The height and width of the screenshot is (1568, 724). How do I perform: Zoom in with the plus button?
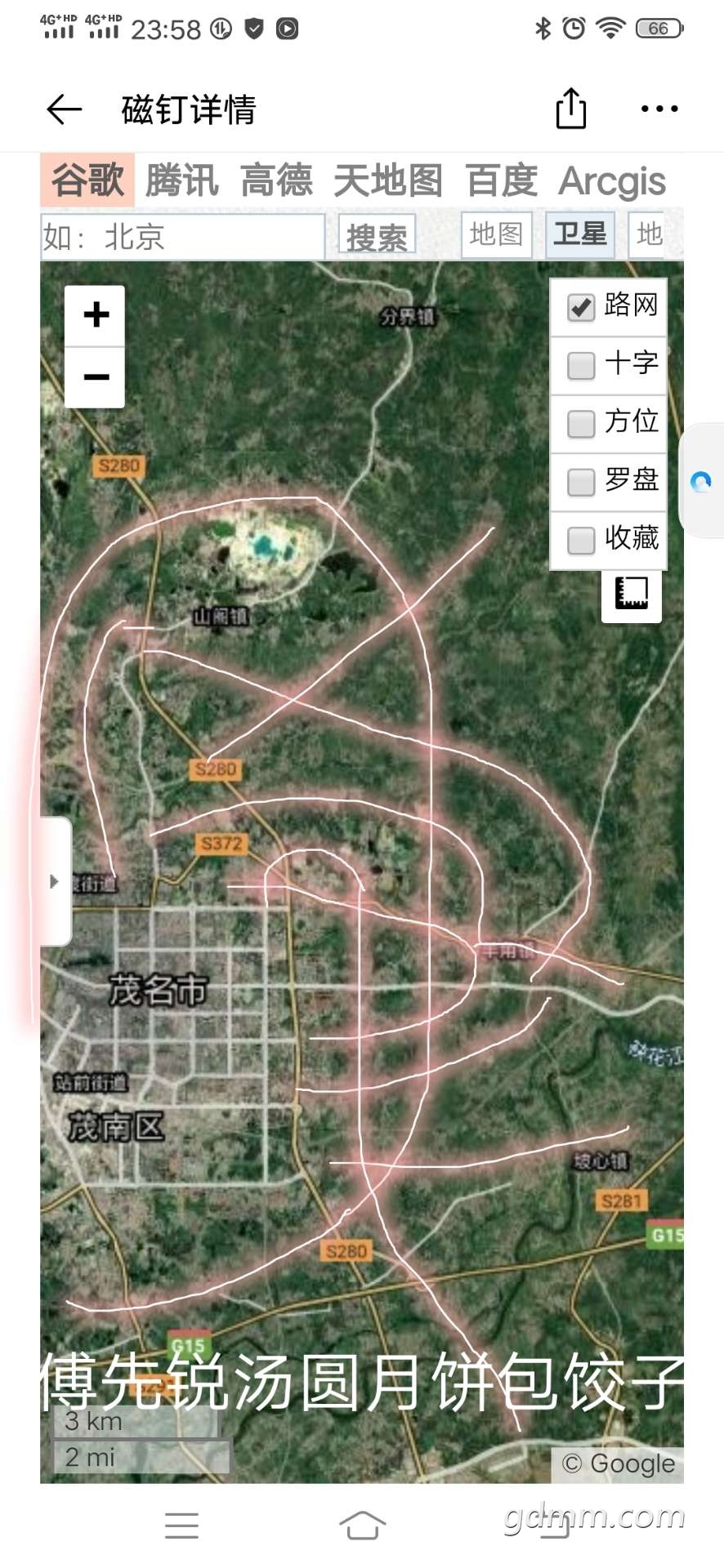[96, 315]
